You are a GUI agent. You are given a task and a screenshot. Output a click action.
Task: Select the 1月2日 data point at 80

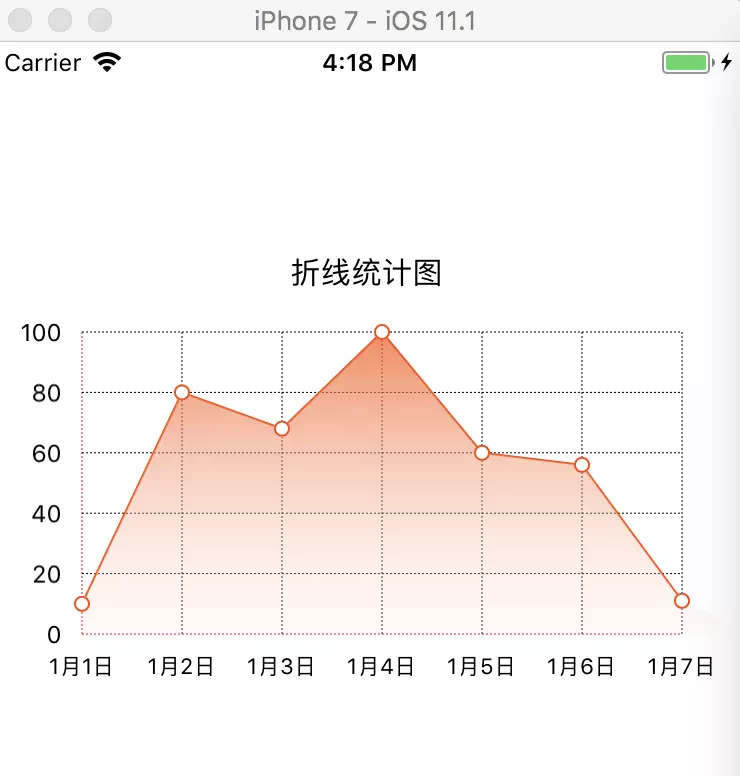(182, 392)
